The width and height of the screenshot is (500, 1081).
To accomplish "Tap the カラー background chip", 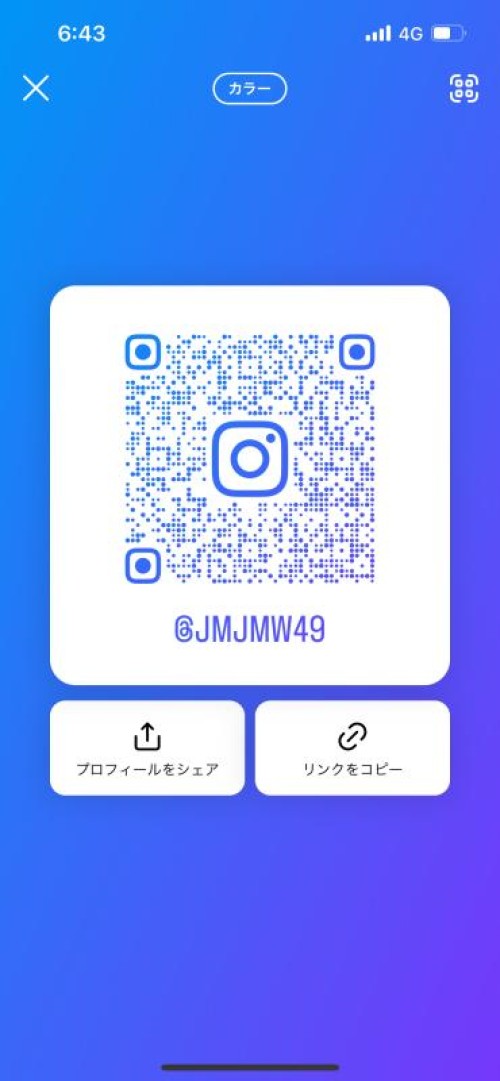I will click(x=250, y=89).
